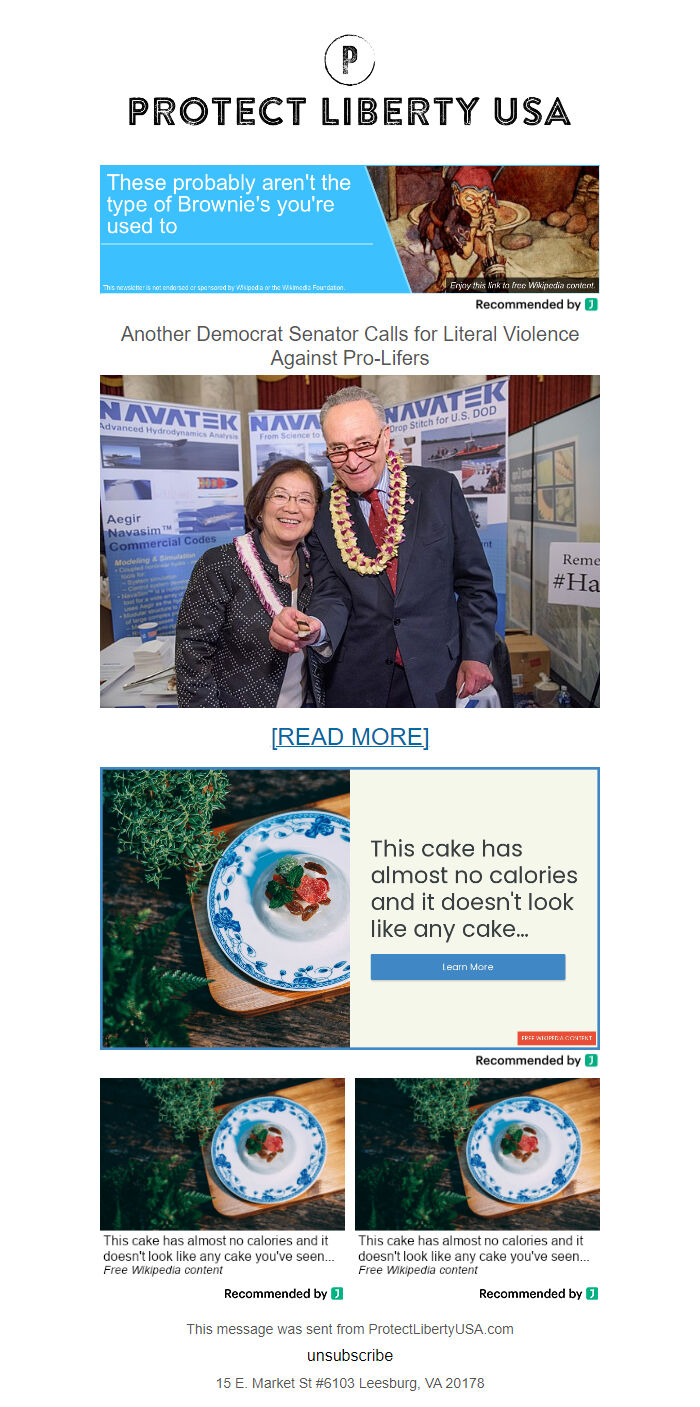This screenshot has width=700, height=1407.
Task: Follow the READ MORE link
Action: (x=350, y=737)
